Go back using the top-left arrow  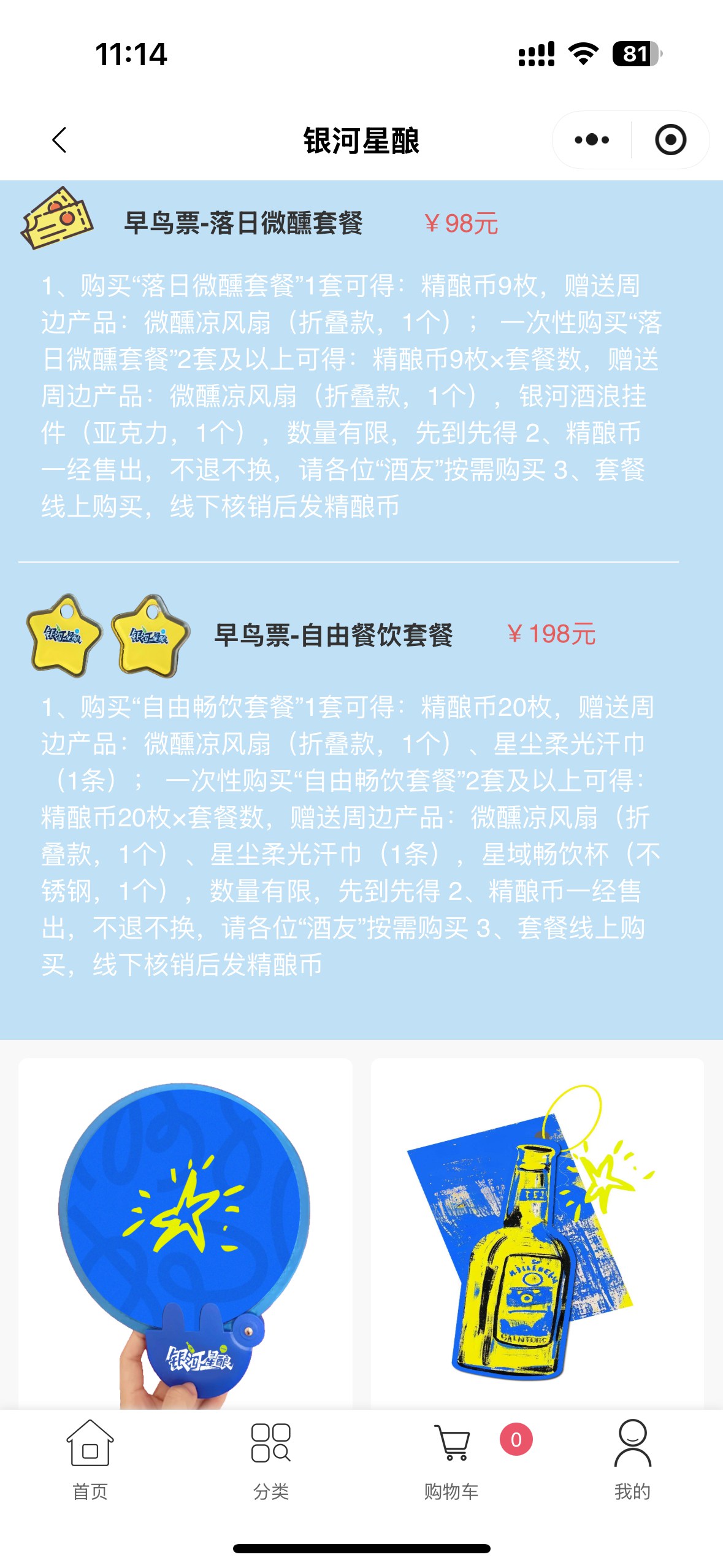point(59,140)
